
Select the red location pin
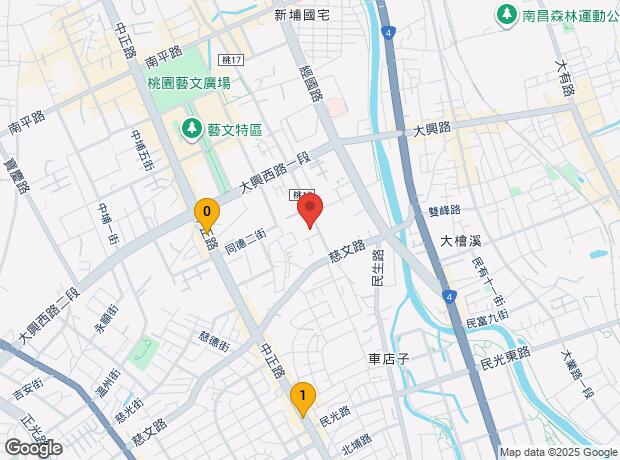click(x=311, y=211)
